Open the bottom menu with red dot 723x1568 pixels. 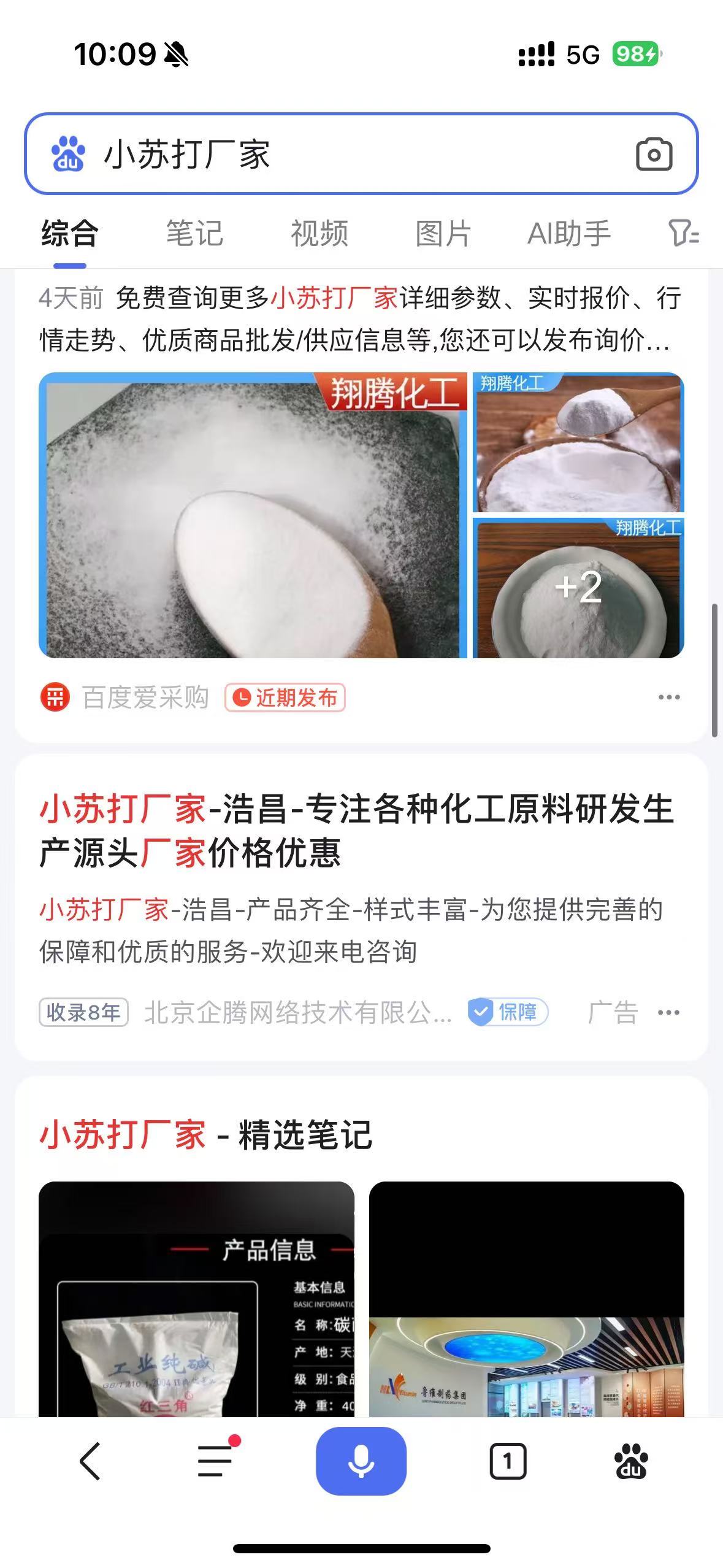[x=216, y=1461]
